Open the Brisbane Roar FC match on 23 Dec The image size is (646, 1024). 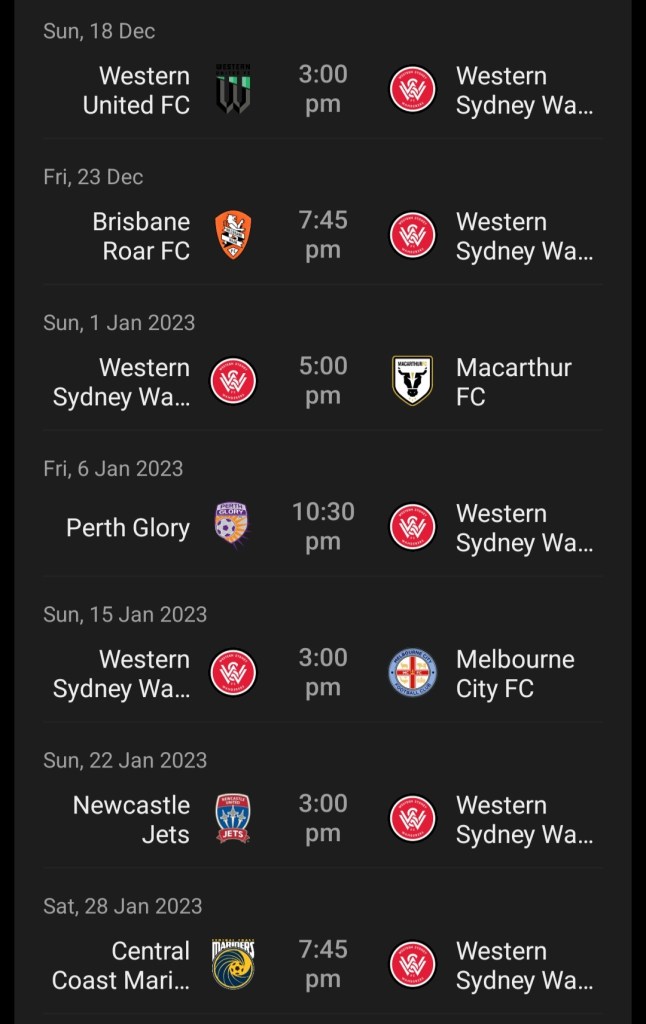322,236
